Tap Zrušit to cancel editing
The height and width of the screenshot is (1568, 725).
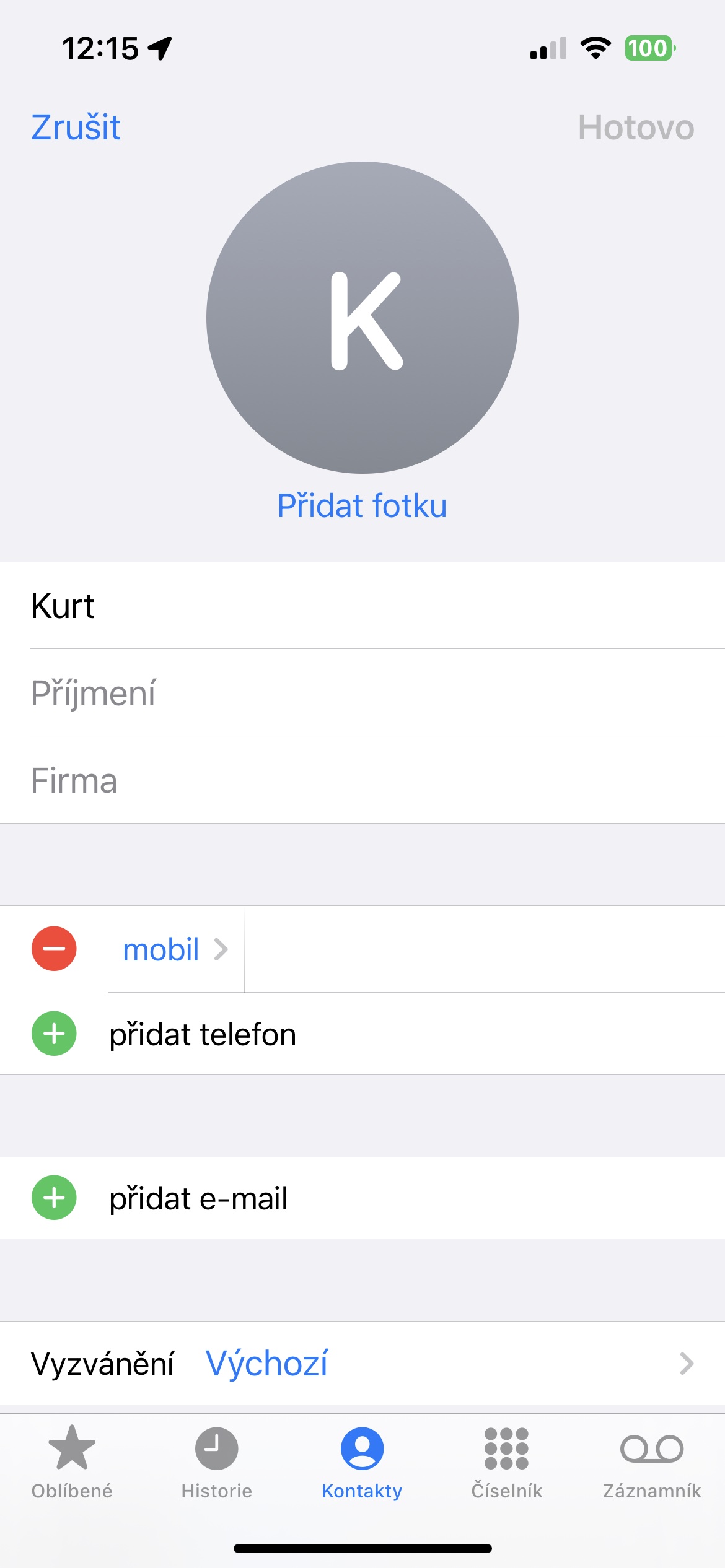pos(76,128)
